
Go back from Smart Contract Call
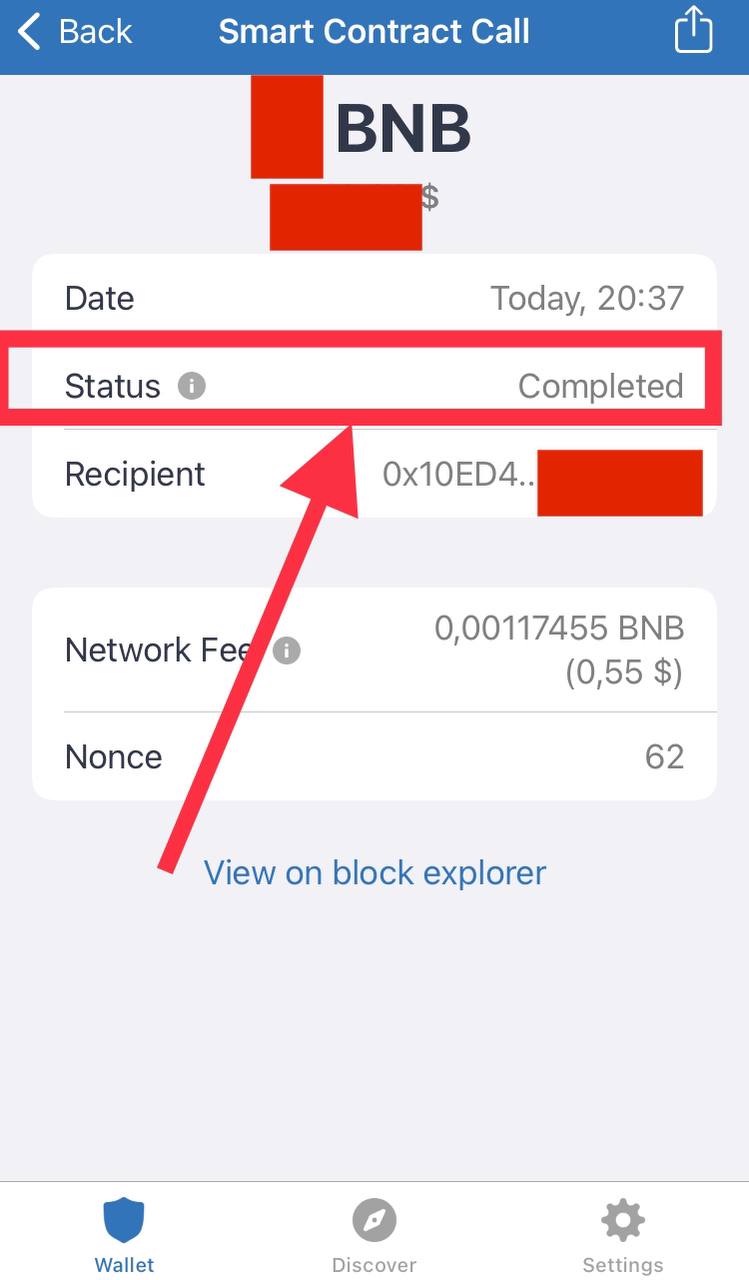click(x=75, y=32)
